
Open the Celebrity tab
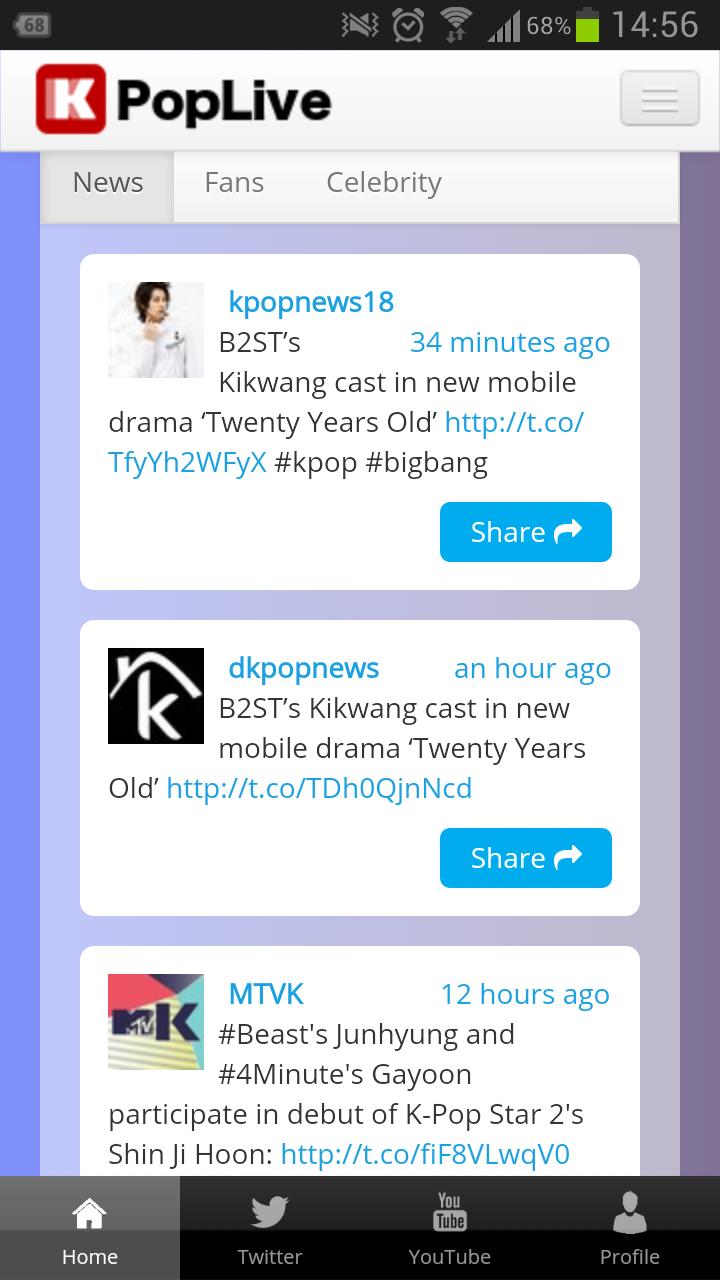383,182
